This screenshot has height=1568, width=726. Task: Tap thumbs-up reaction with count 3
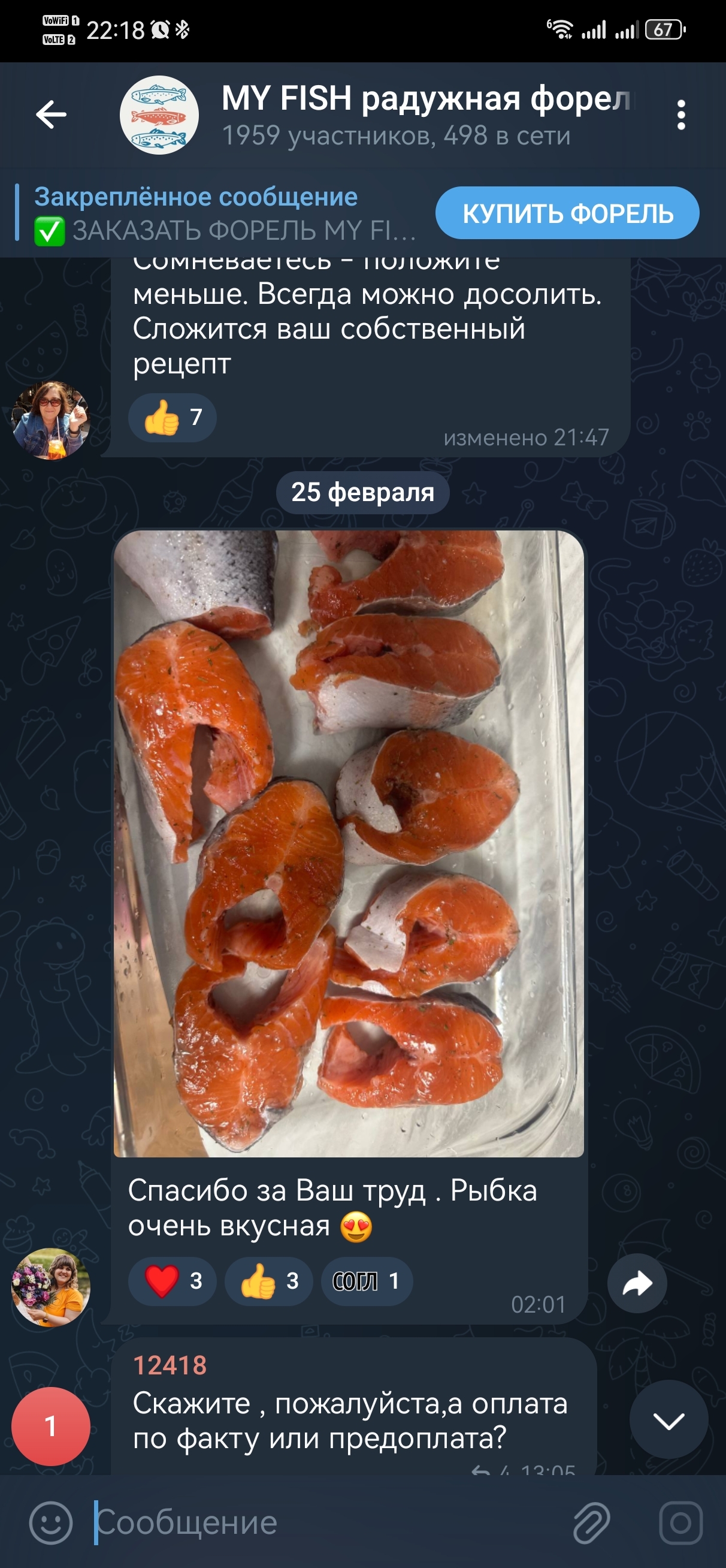tap(268, 1281)
